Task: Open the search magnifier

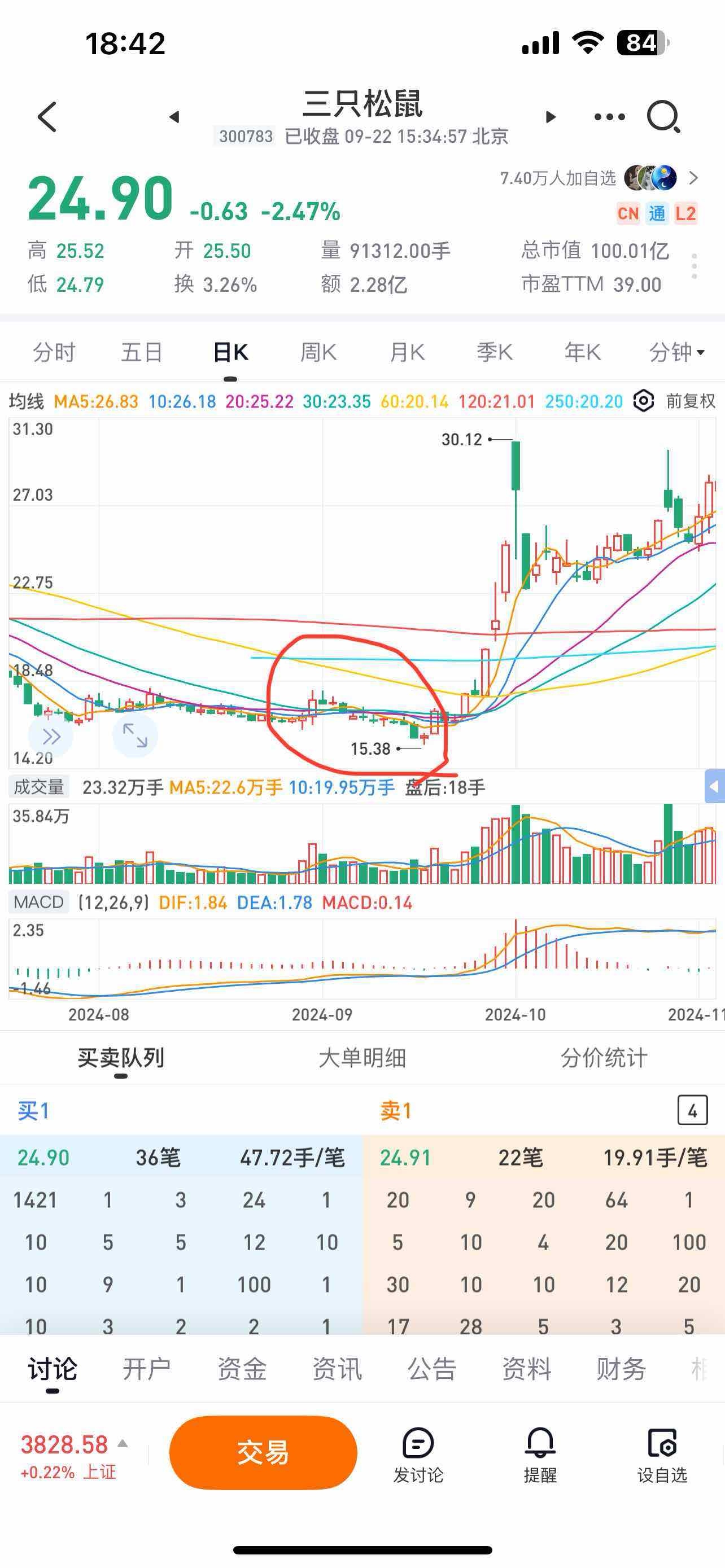Action: tap(663, 116)
